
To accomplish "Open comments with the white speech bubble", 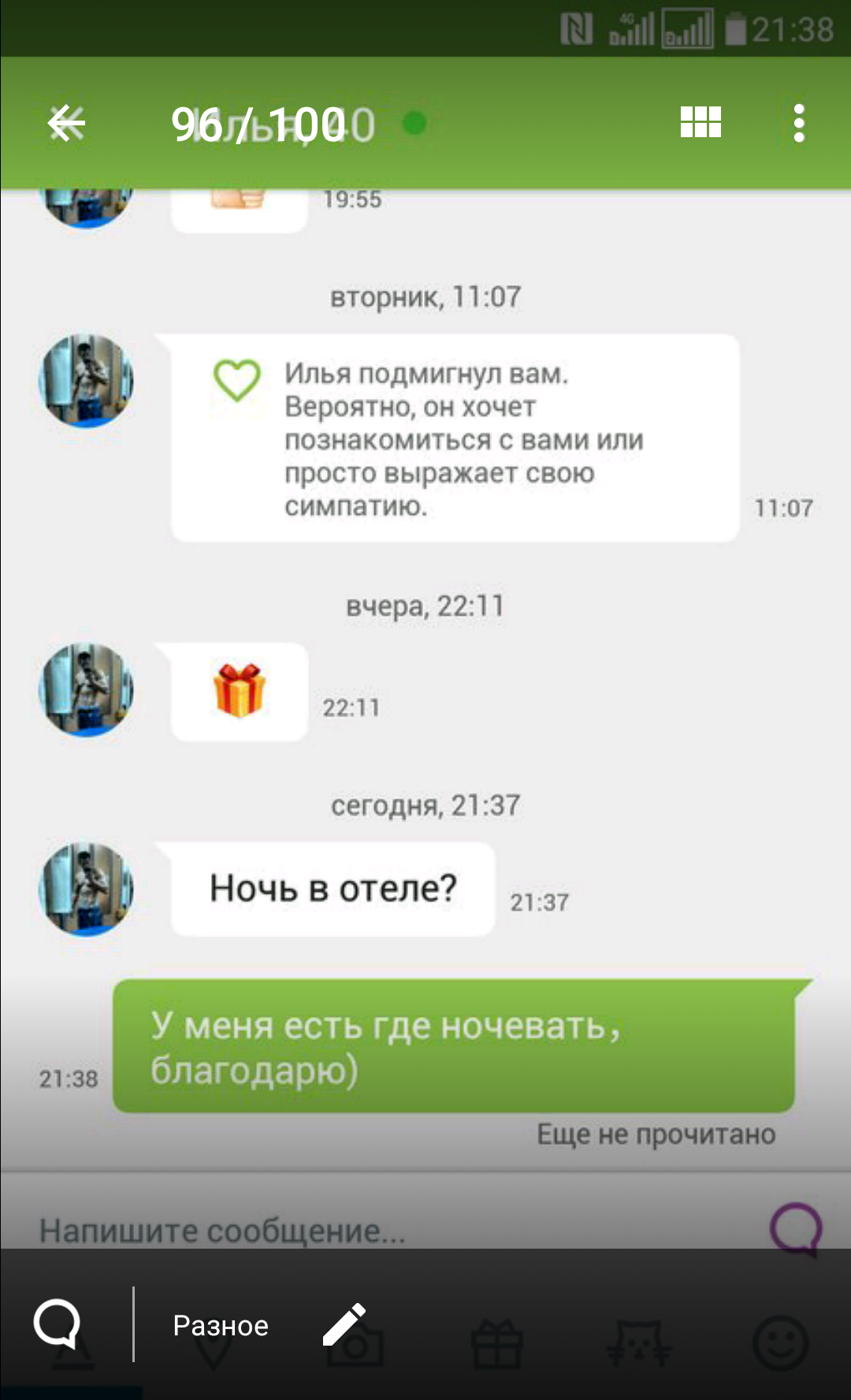I will click(58, 1324).
